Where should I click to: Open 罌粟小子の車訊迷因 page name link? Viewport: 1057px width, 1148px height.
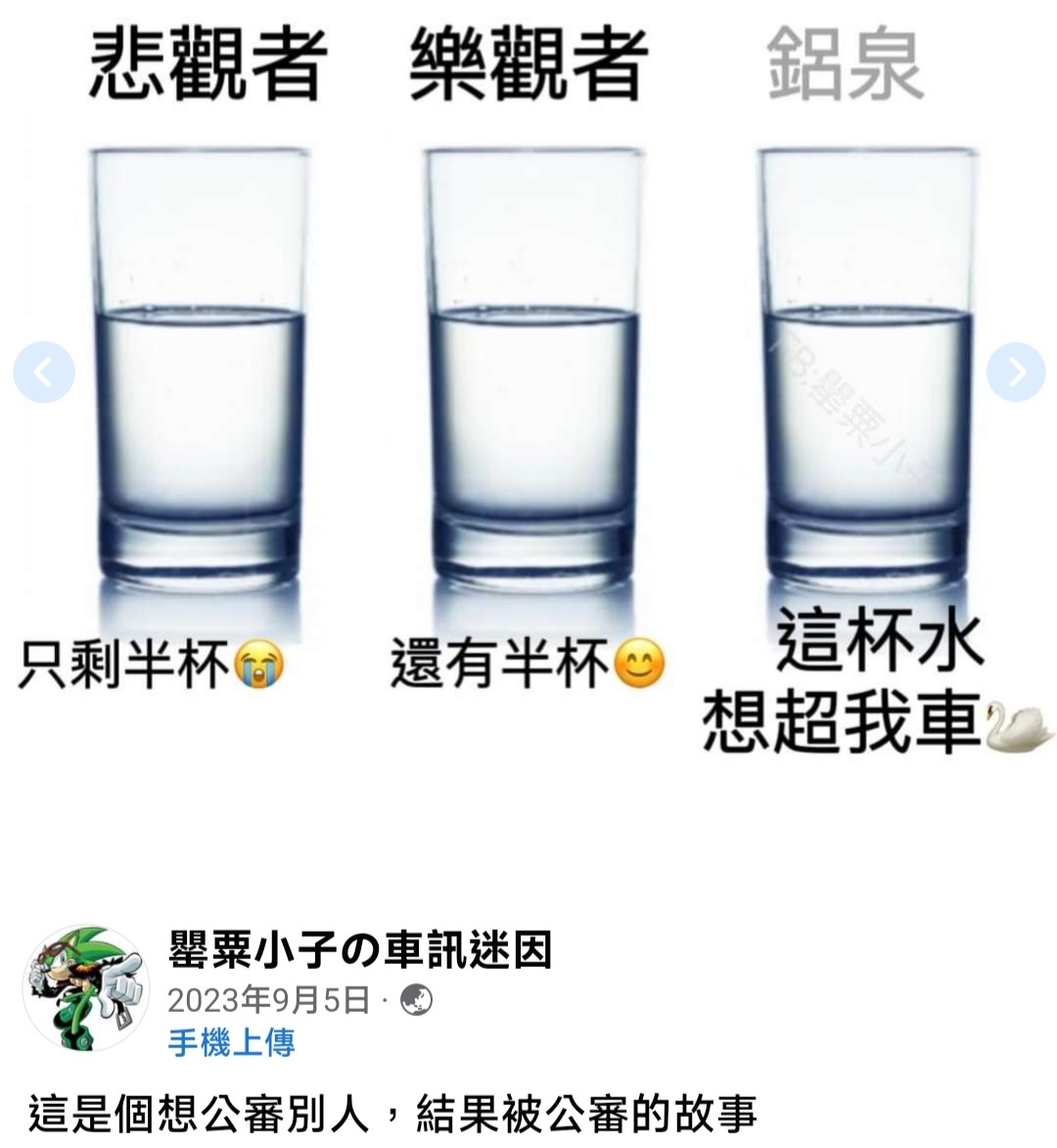point(360,949)
